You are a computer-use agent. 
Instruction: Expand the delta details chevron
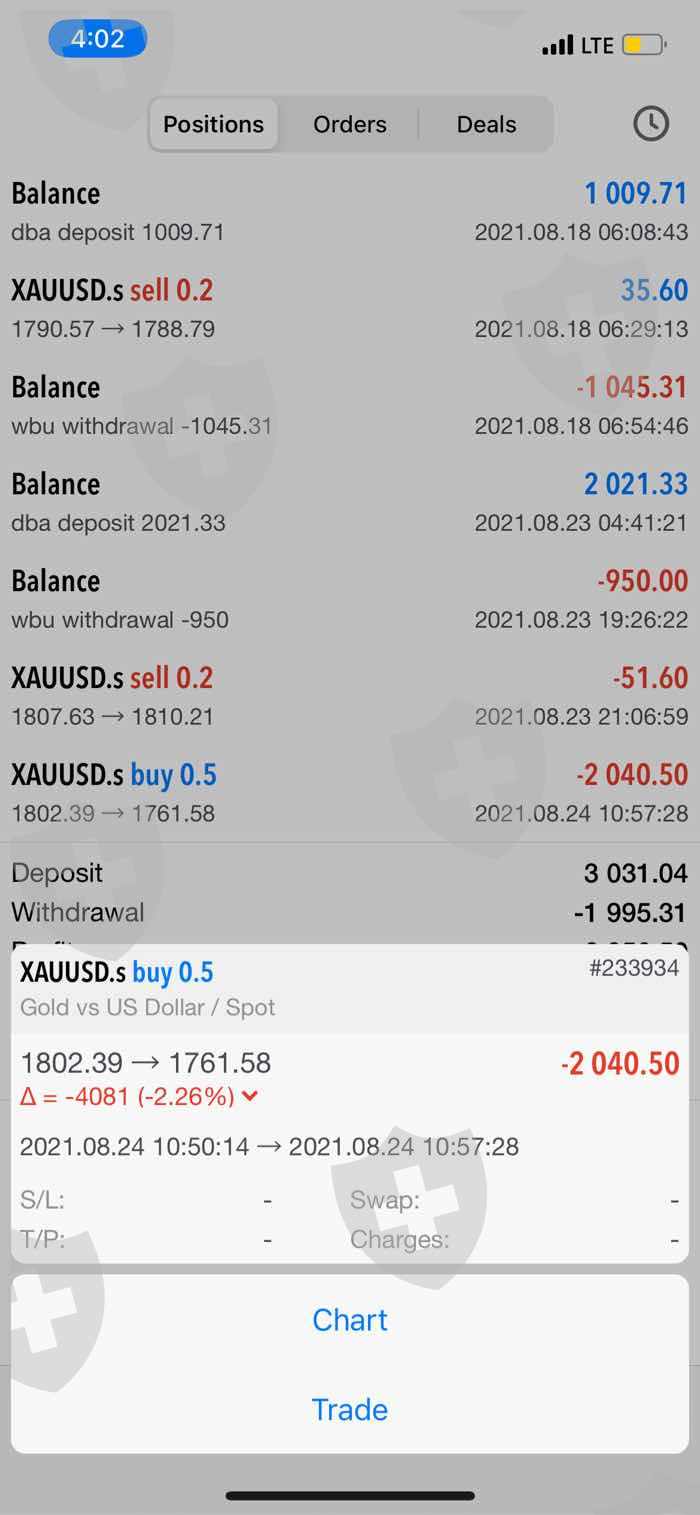click(x=250, y=1096)
